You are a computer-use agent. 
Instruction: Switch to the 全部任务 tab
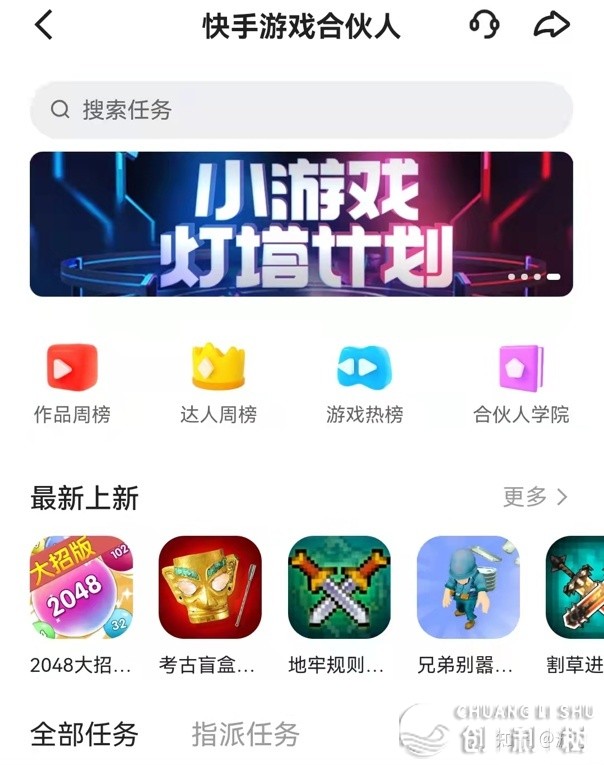[x=84, y=735]
